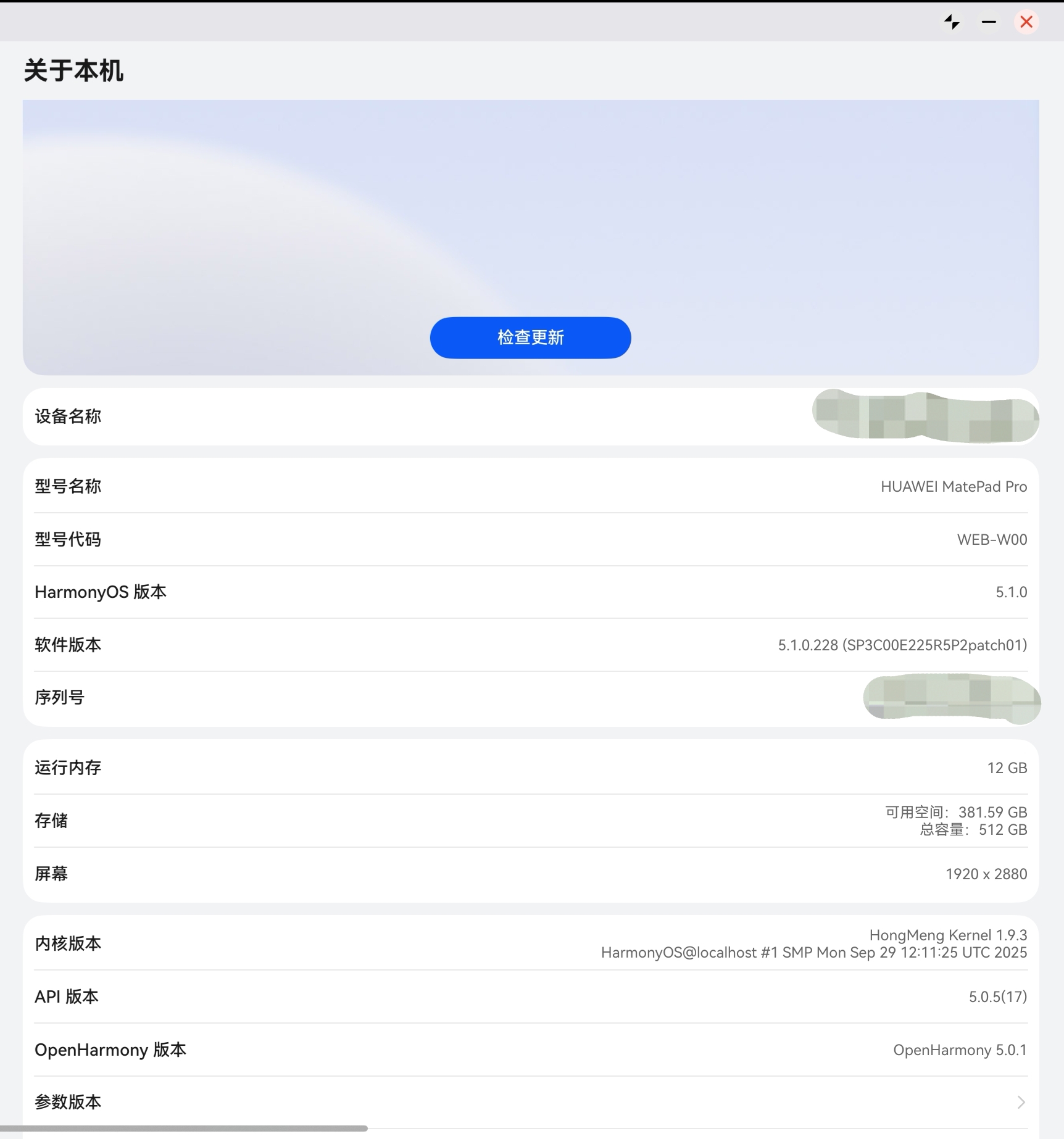
Task: Click the lightning bolt icon in title bar
Action: click(x=952, y=22)
